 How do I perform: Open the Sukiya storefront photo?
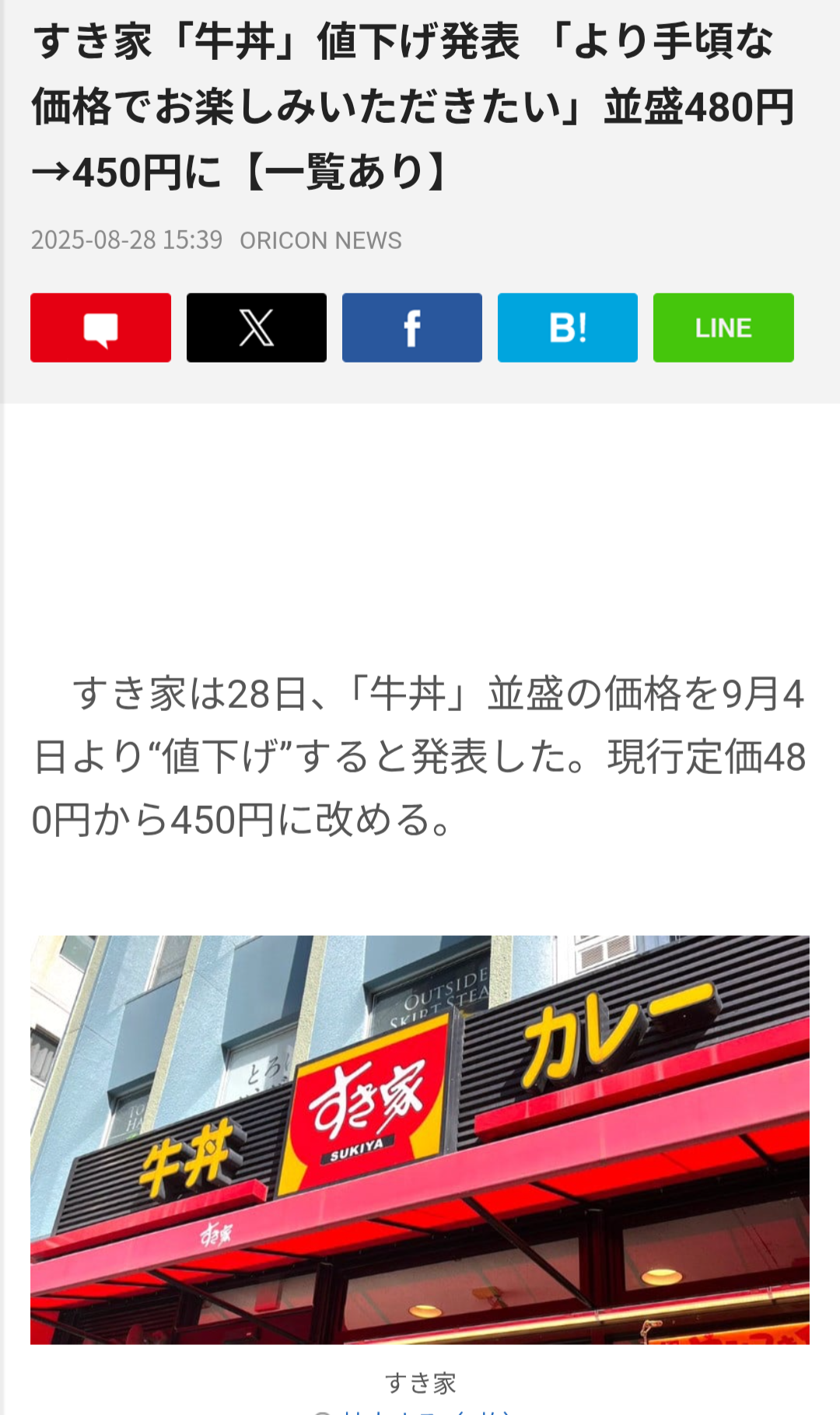coord(420,1139)
